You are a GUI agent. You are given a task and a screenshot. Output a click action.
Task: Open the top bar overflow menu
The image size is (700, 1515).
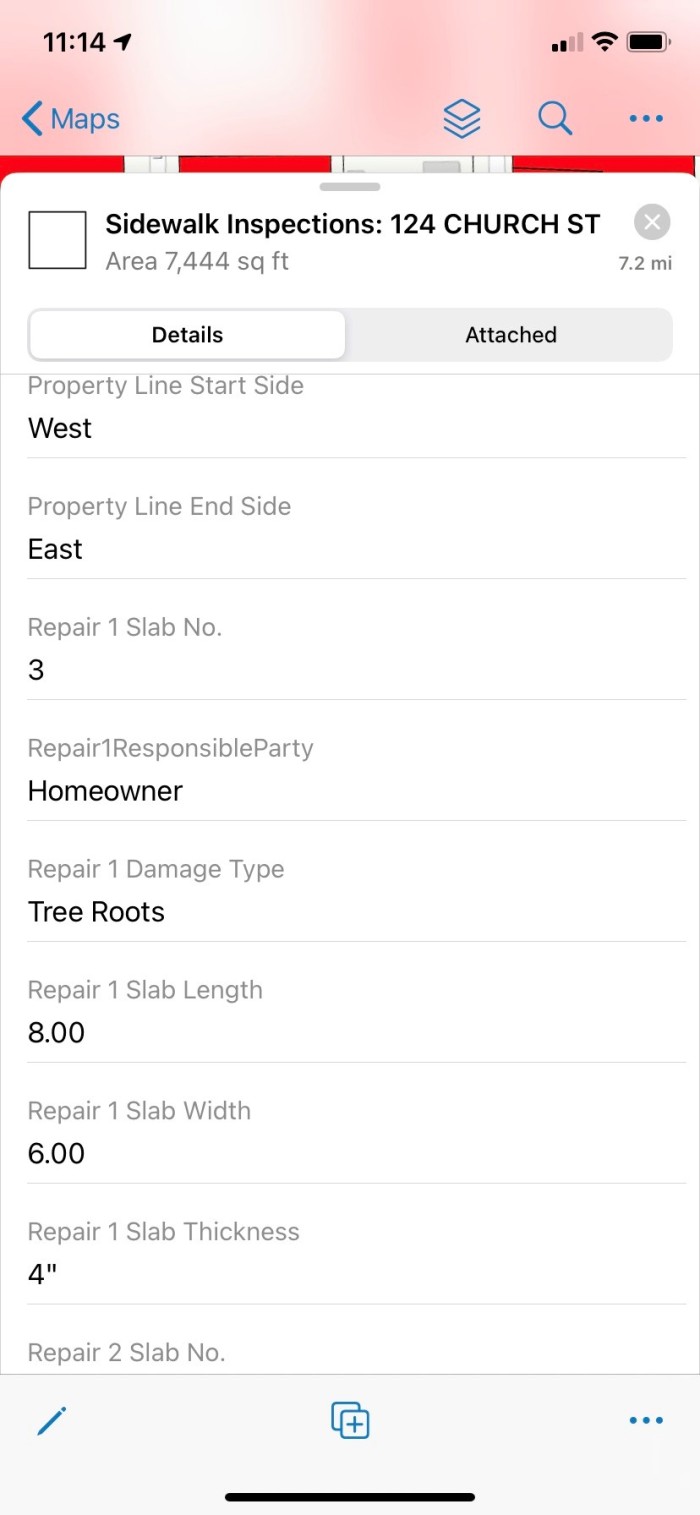pyautogui.click(x=646, y=119)
